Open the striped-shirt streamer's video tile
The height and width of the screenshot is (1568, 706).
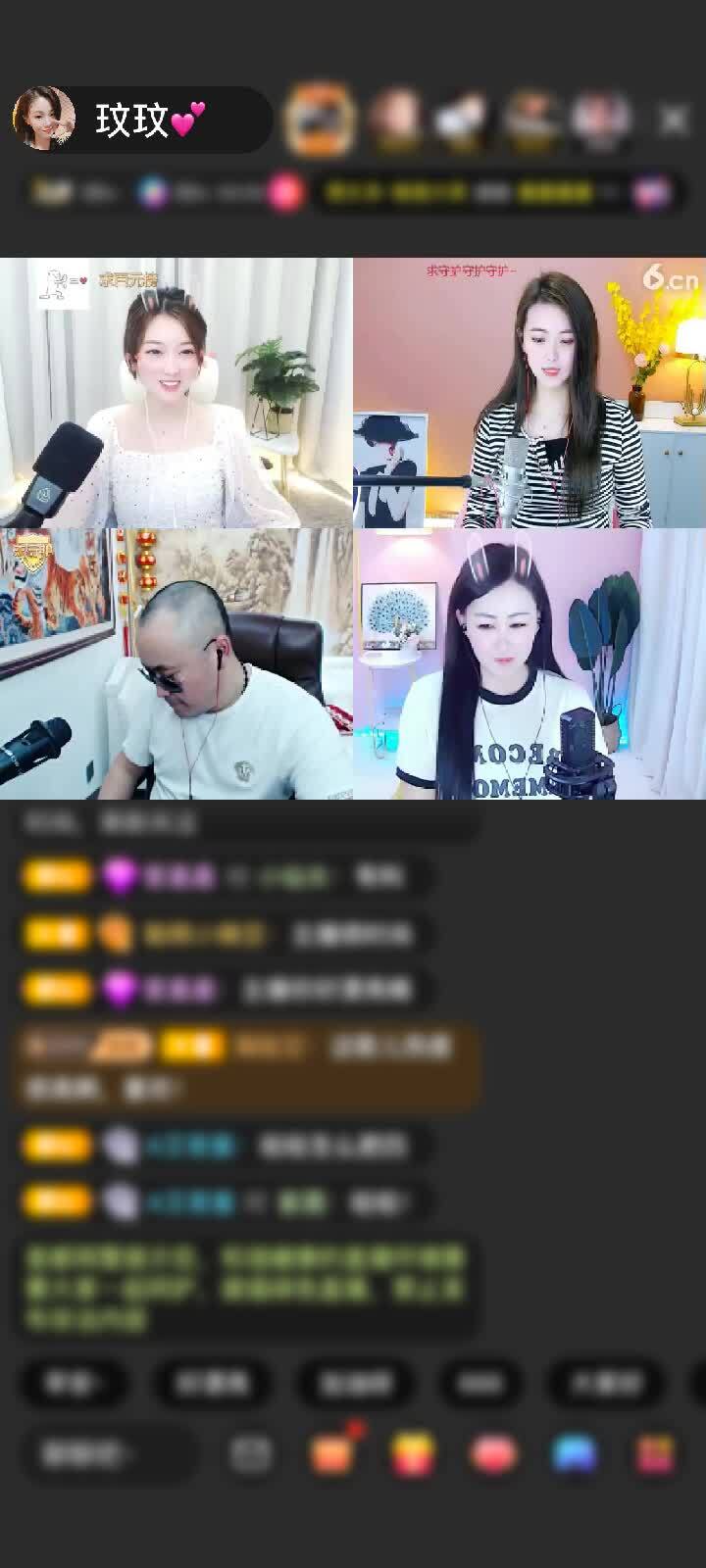tap(529, 392)
